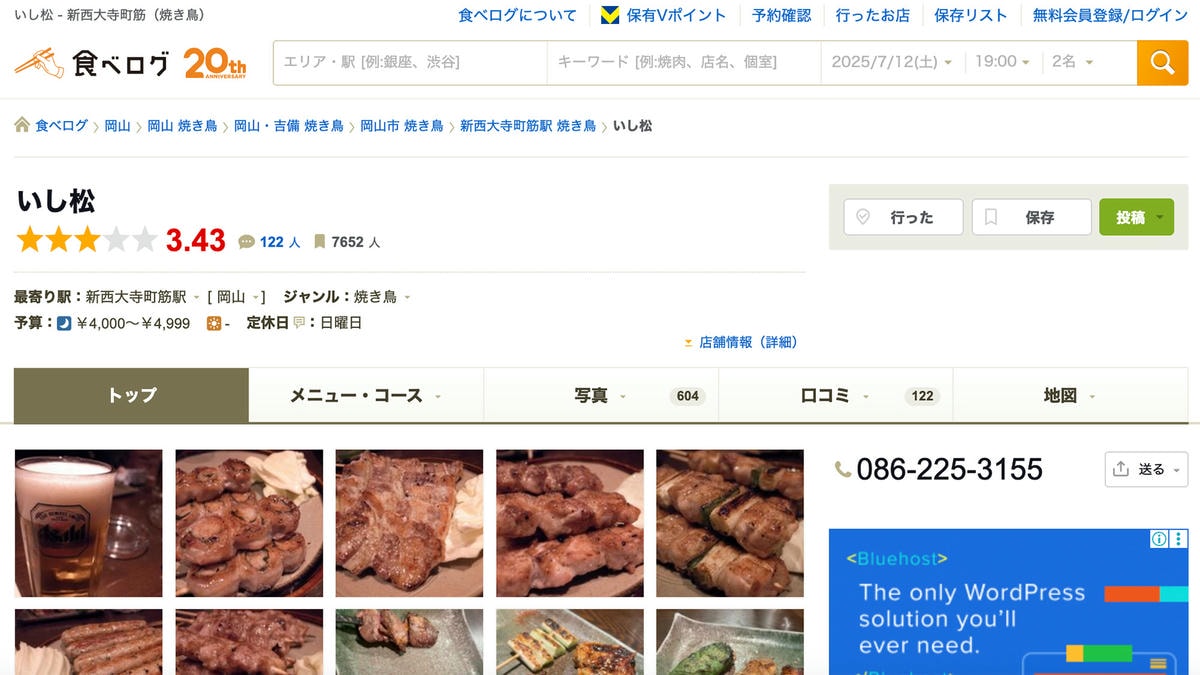Tap the green 投稿 post button
Screen dimensions: 1200x675
[1136, 217]
